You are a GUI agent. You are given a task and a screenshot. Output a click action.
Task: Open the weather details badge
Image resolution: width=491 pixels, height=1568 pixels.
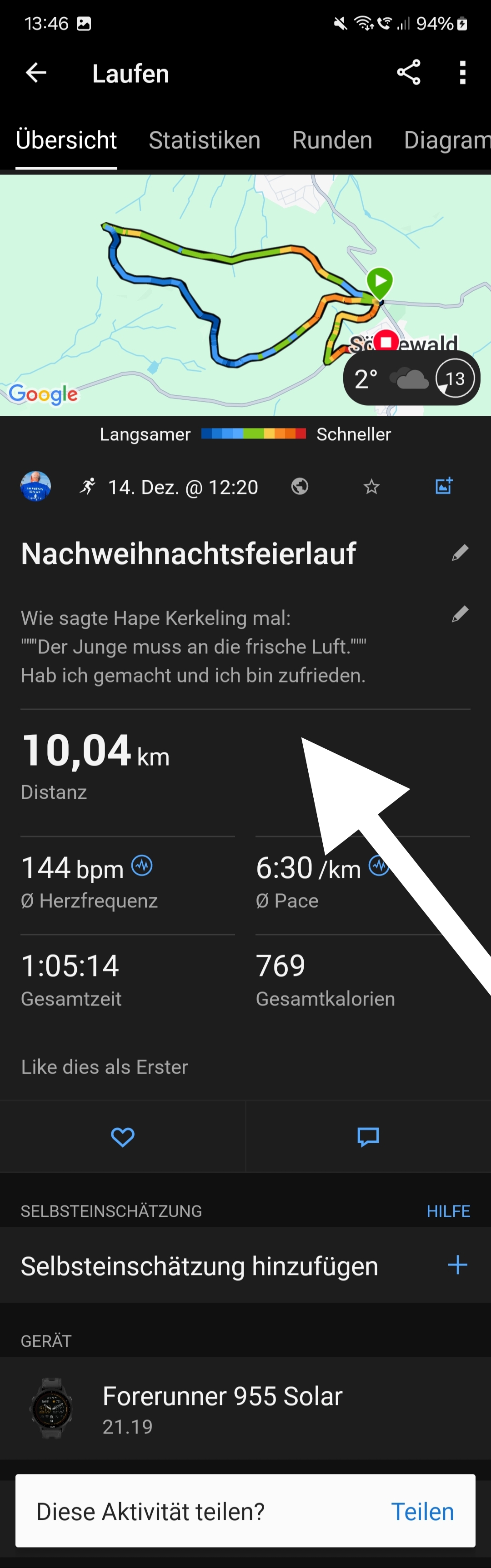pos(412,378)
